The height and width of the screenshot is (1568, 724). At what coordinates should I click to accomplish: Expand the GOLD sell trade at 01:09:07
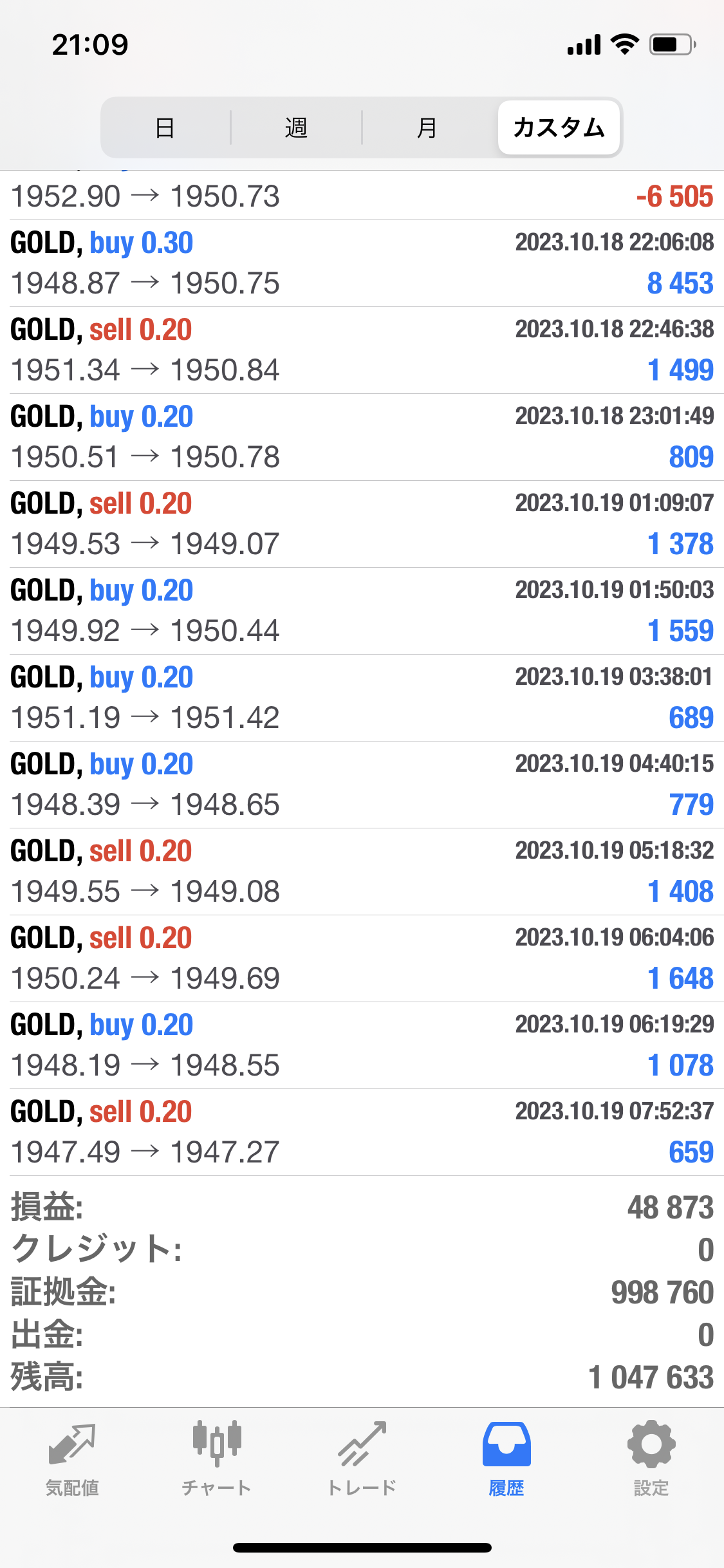[x=362, y=524]
